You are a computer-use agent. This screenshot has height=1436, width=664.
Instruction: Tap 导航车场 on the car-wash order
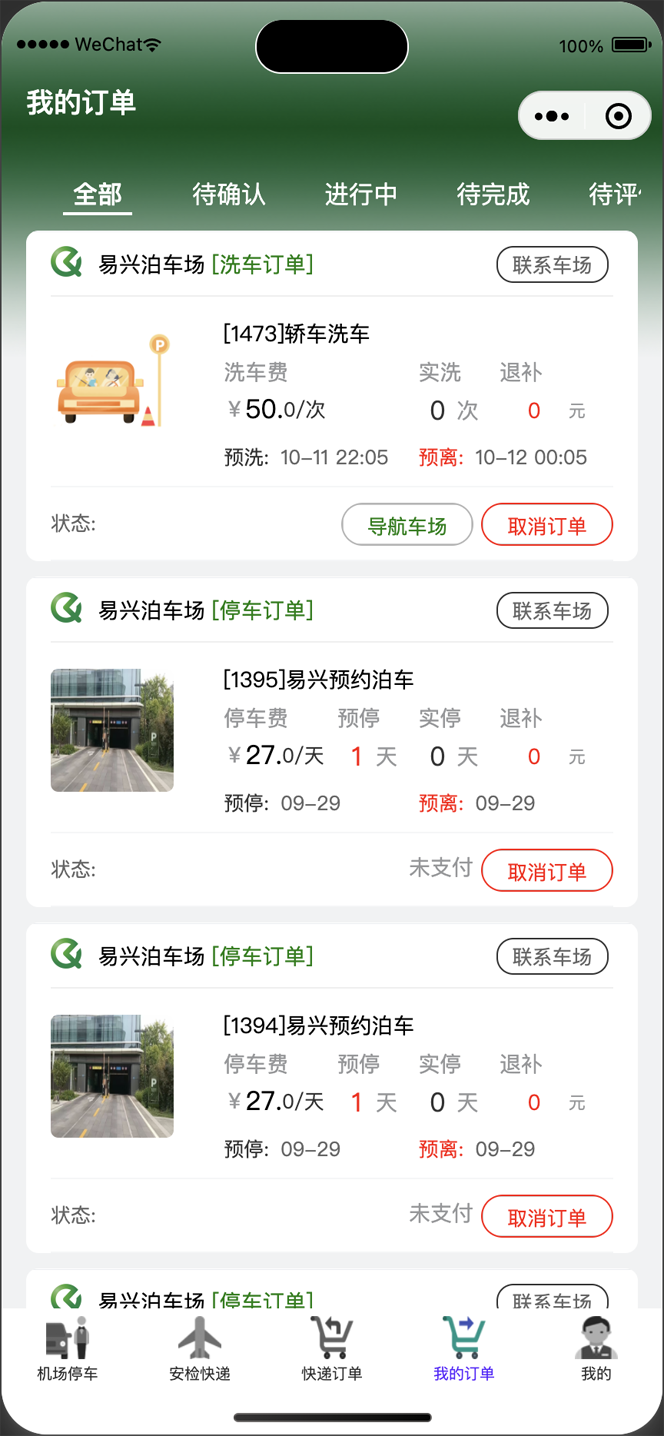(x=407, y=525)
